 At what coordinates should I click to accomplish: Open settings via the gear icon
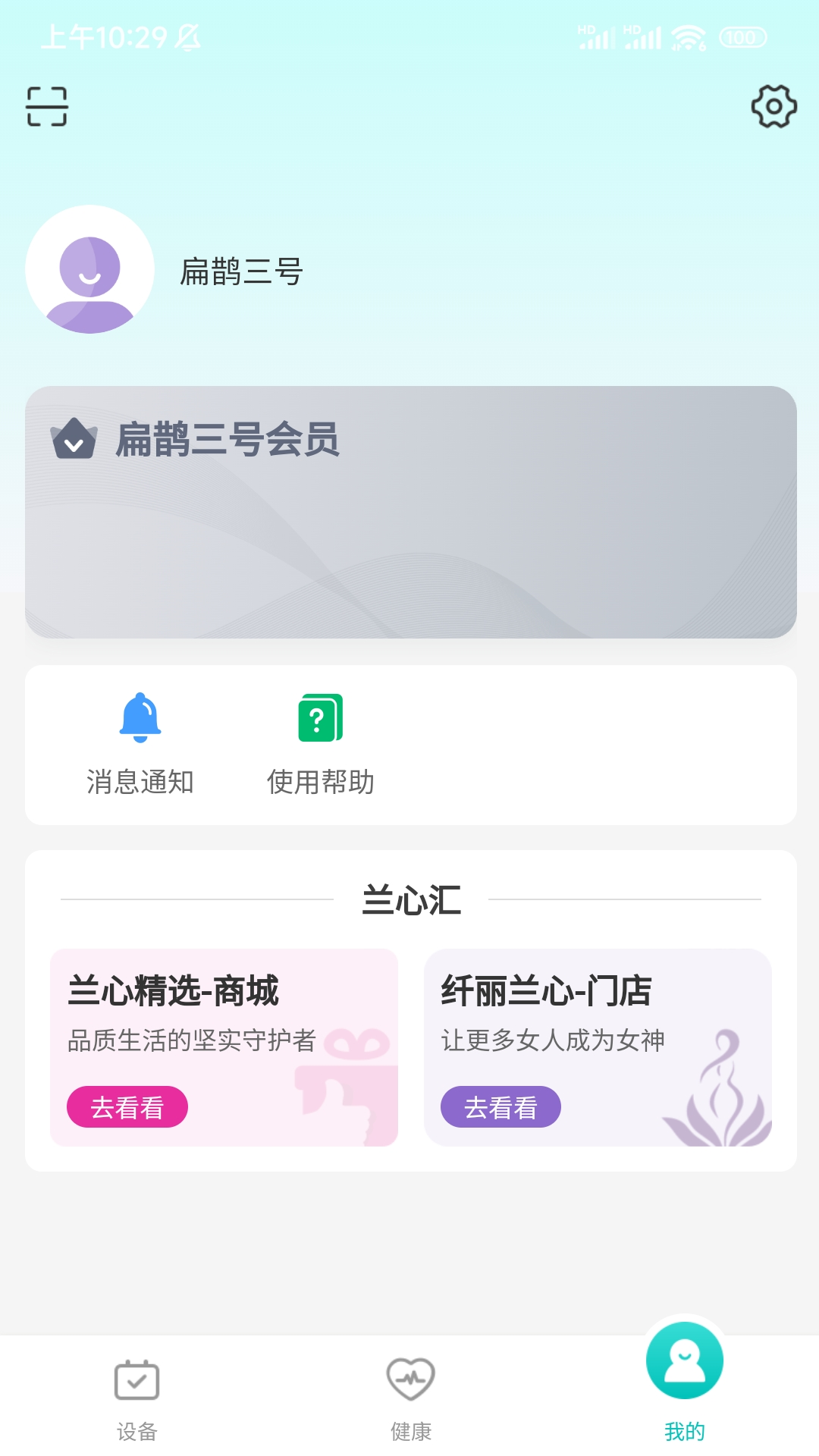(773, 106)
